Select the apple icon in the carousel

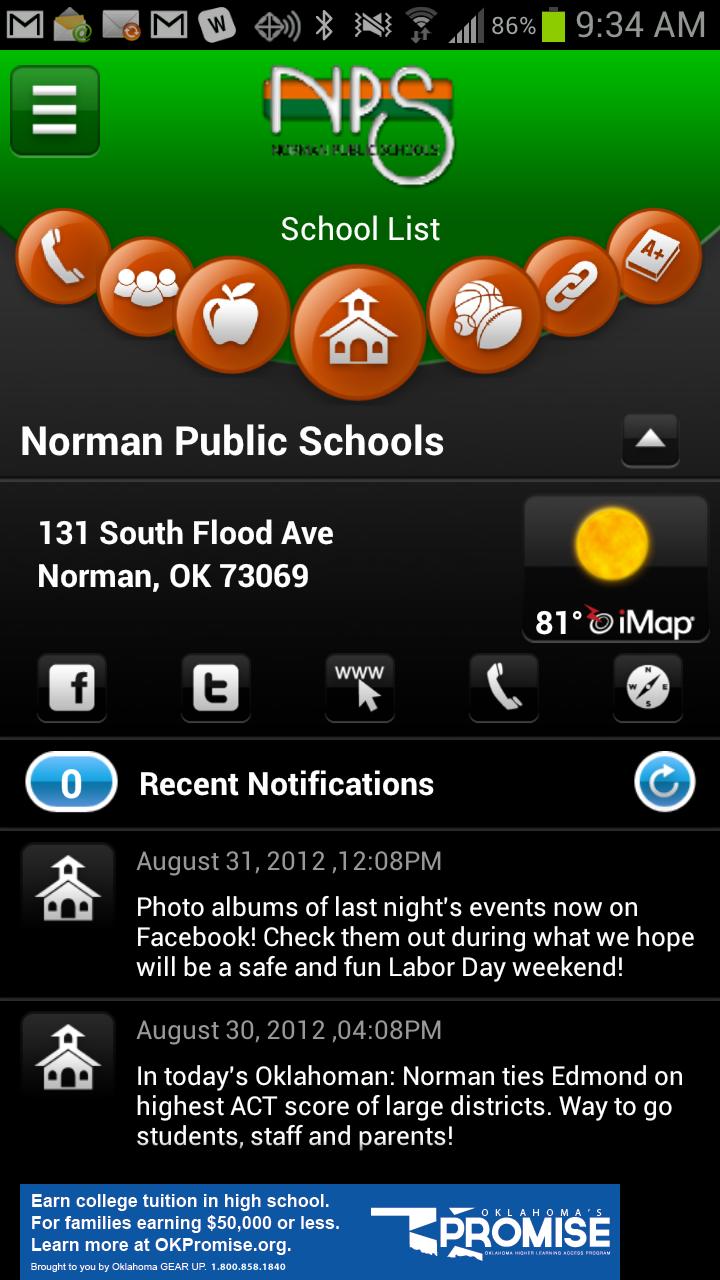(231, 314)
